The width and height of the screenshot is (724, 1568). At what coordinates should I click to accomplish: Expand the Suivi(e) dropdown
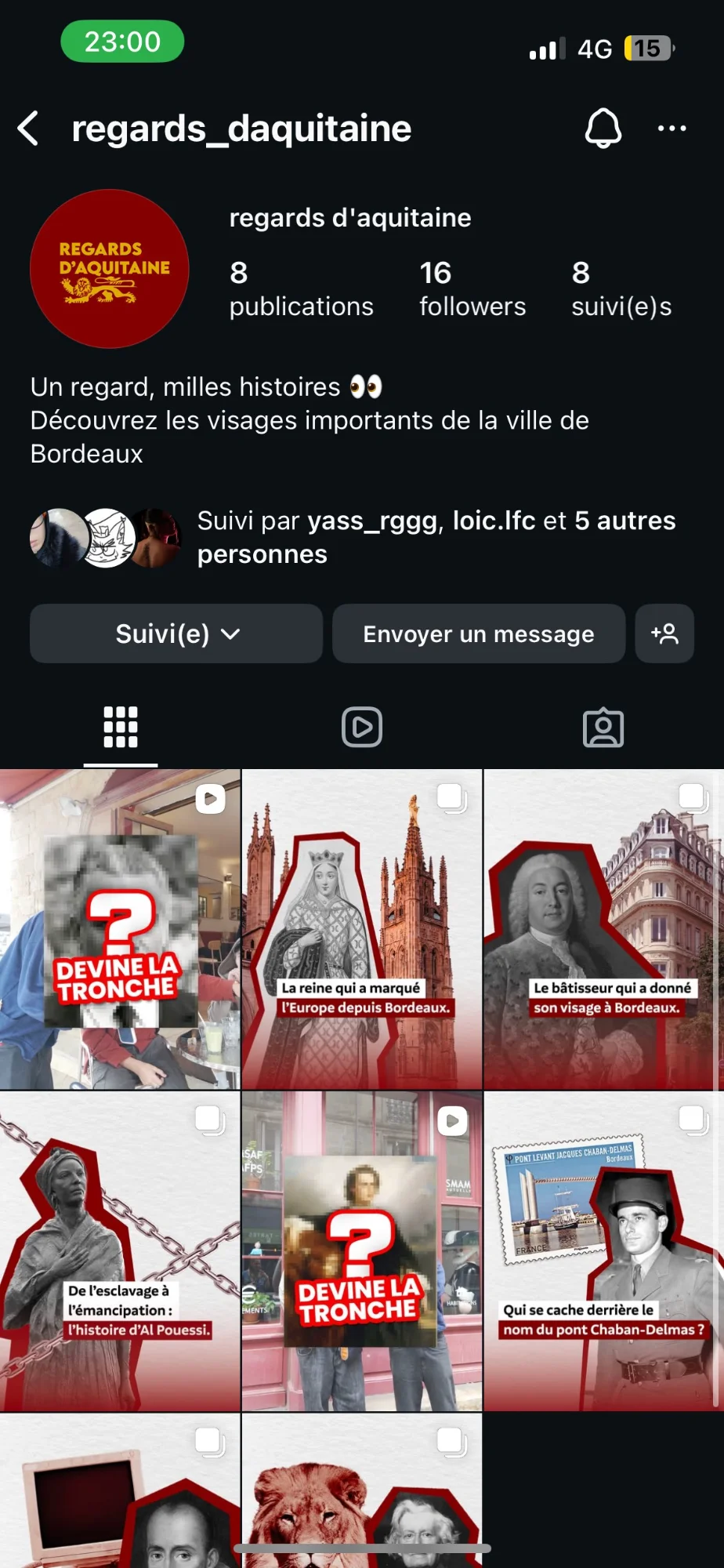176,633
